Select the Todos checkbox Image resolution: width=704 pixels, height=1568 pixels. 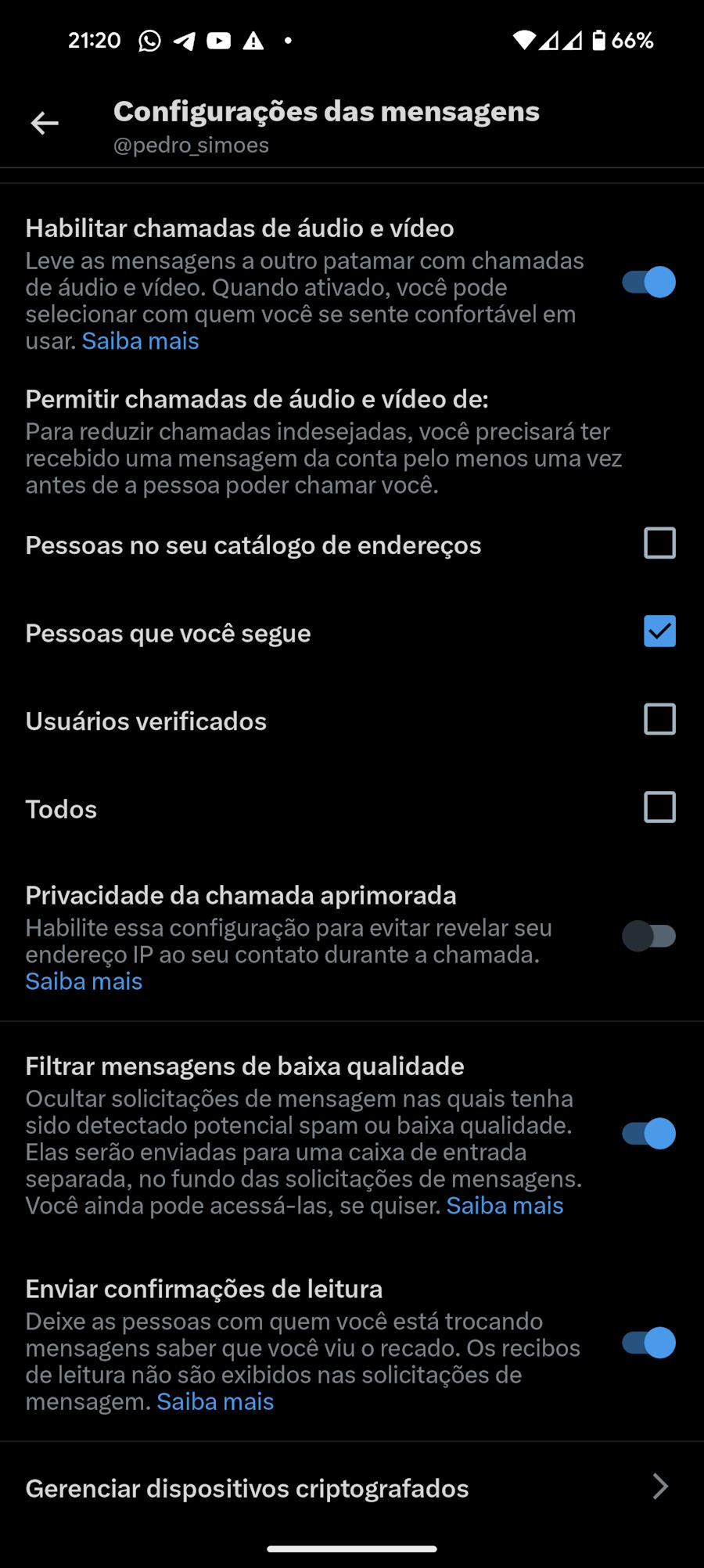659,807
